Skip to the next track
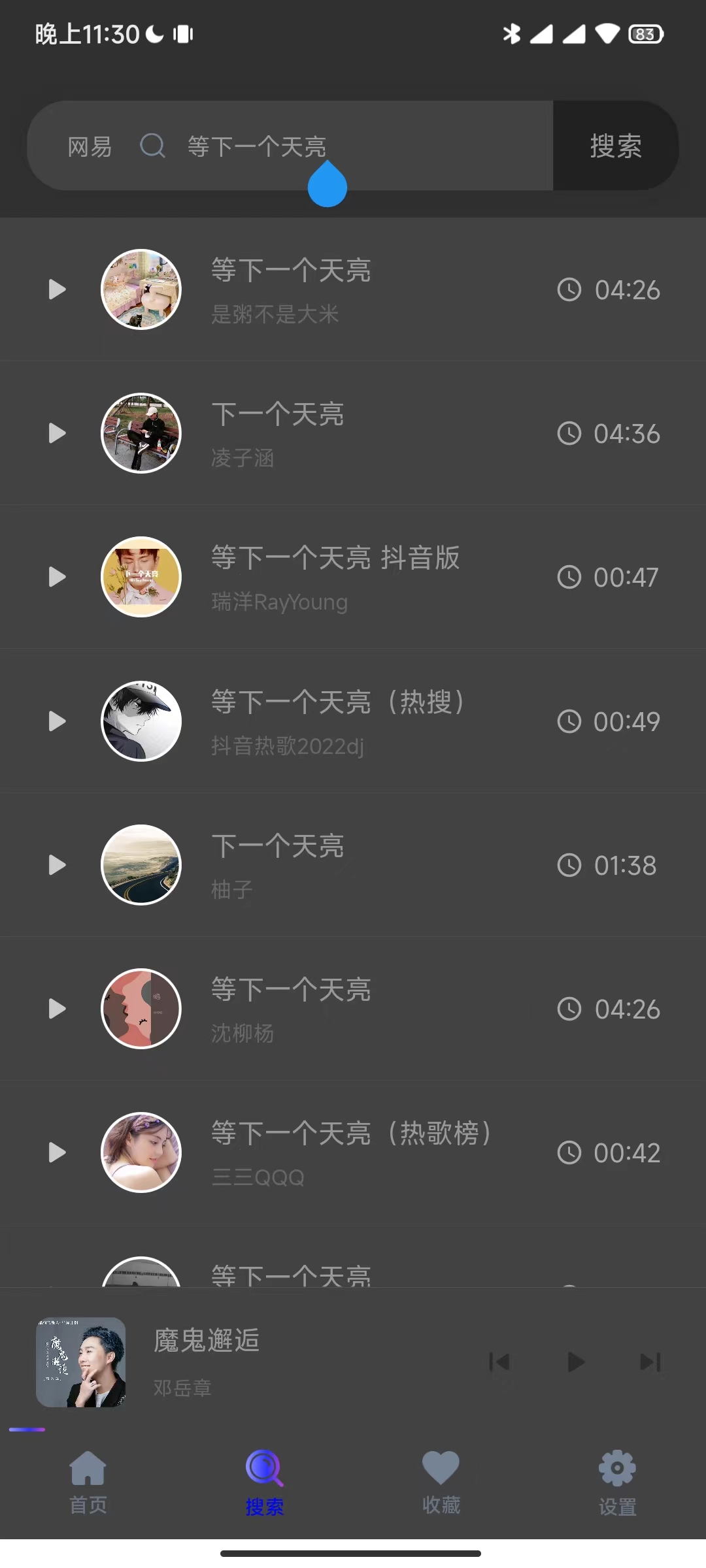This screenshot has height=1568, width=706. (650, 1362)
